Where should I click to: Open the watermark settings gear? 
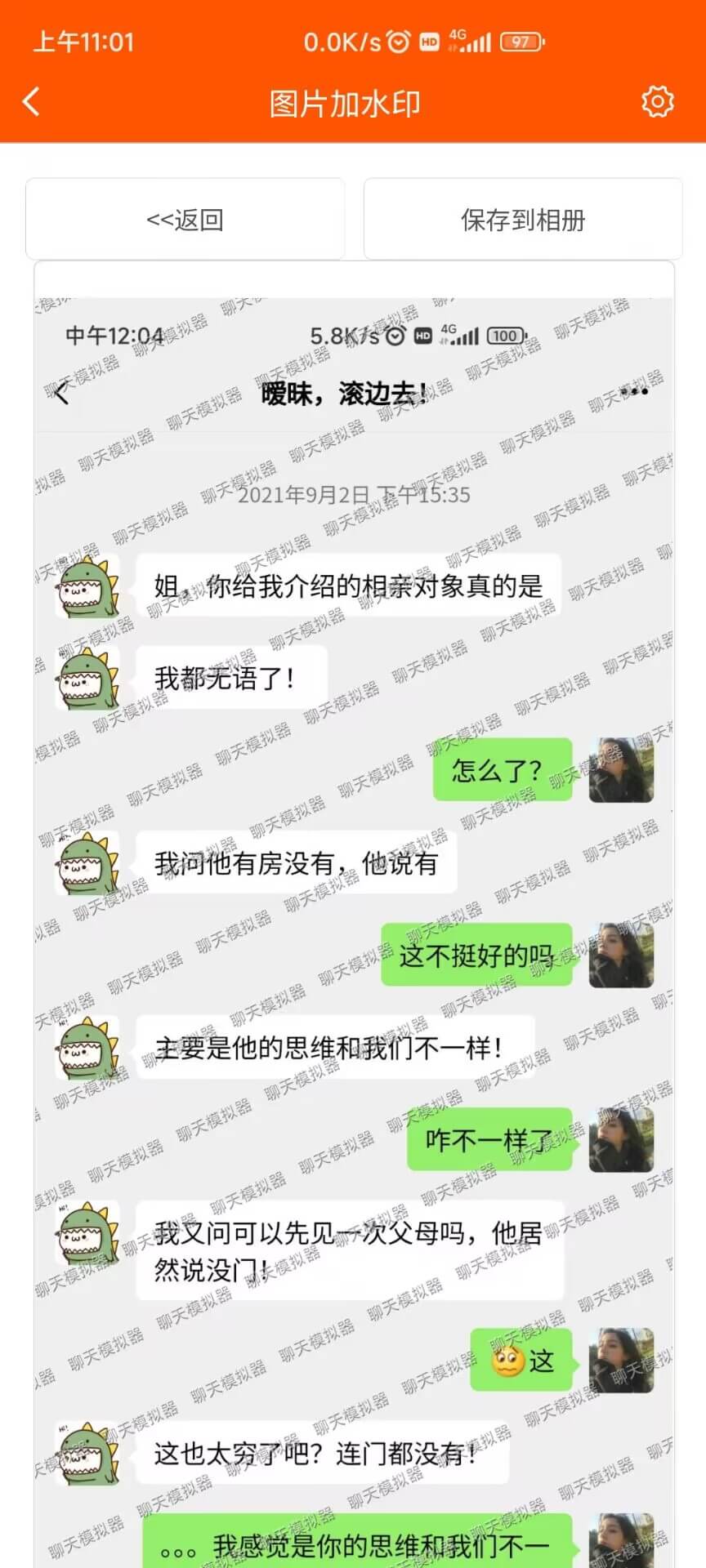click(657, 102)
